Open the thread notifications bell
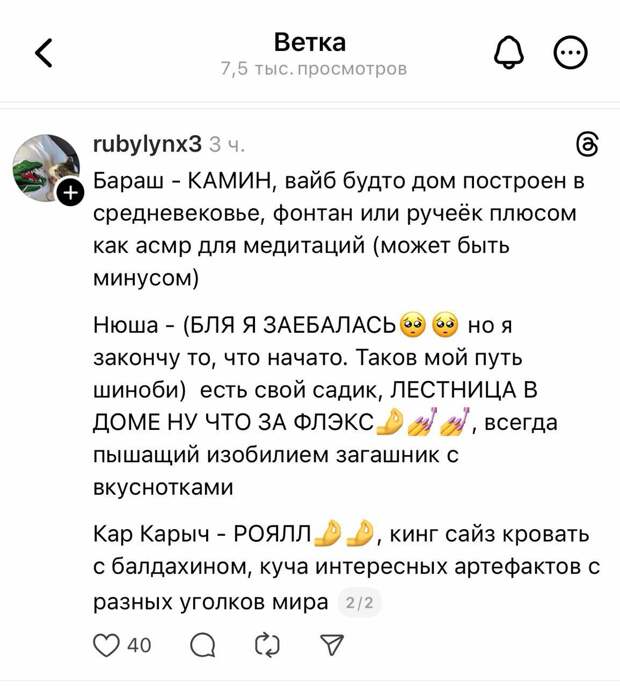This screenshot has width=620, height=687. coord(510,53)
